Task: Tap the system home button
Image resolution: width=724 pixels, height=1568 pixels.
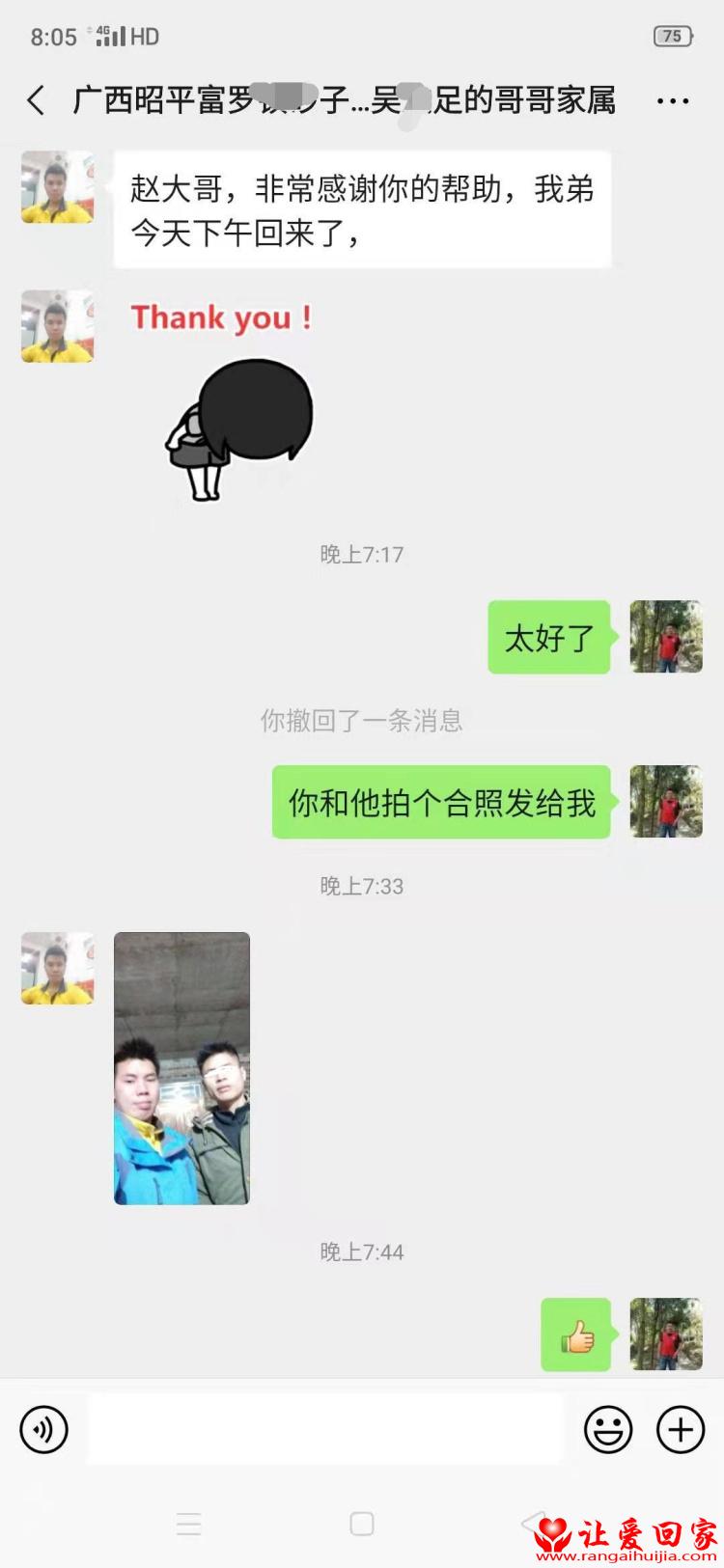Action: pos(362,1524)
